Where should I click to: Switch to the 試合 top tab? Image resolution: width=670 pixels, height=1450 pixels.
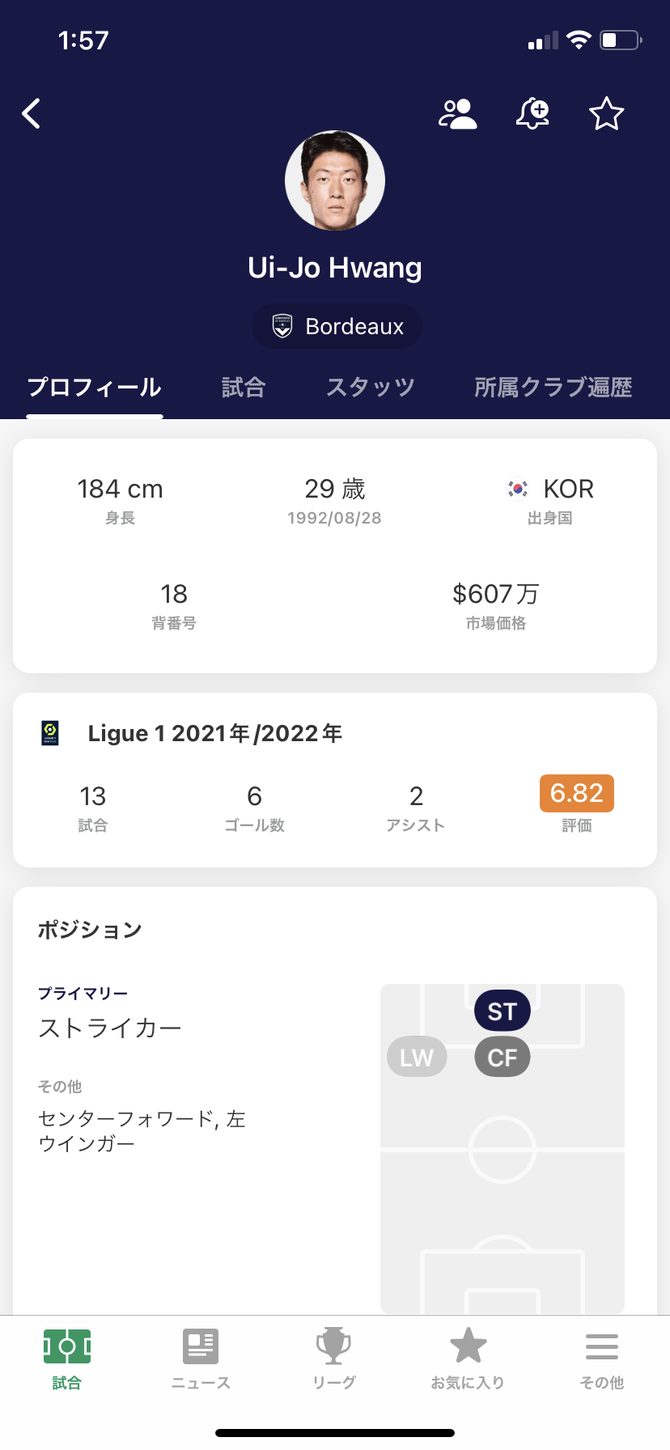point(243,387)
